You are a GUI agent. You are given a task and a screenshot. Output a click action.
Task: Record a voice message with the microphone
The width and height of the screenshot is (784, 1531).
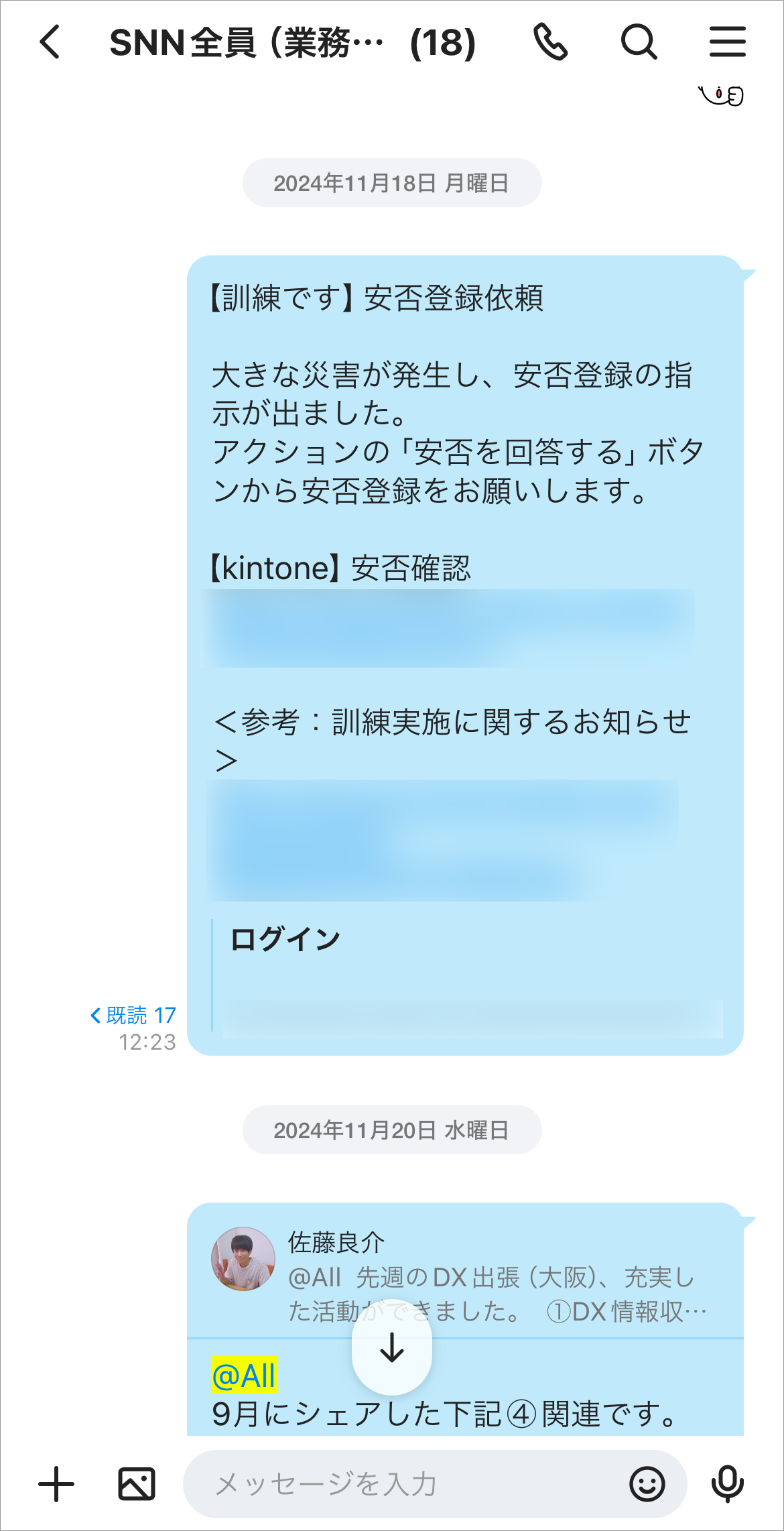point(727,1484)
